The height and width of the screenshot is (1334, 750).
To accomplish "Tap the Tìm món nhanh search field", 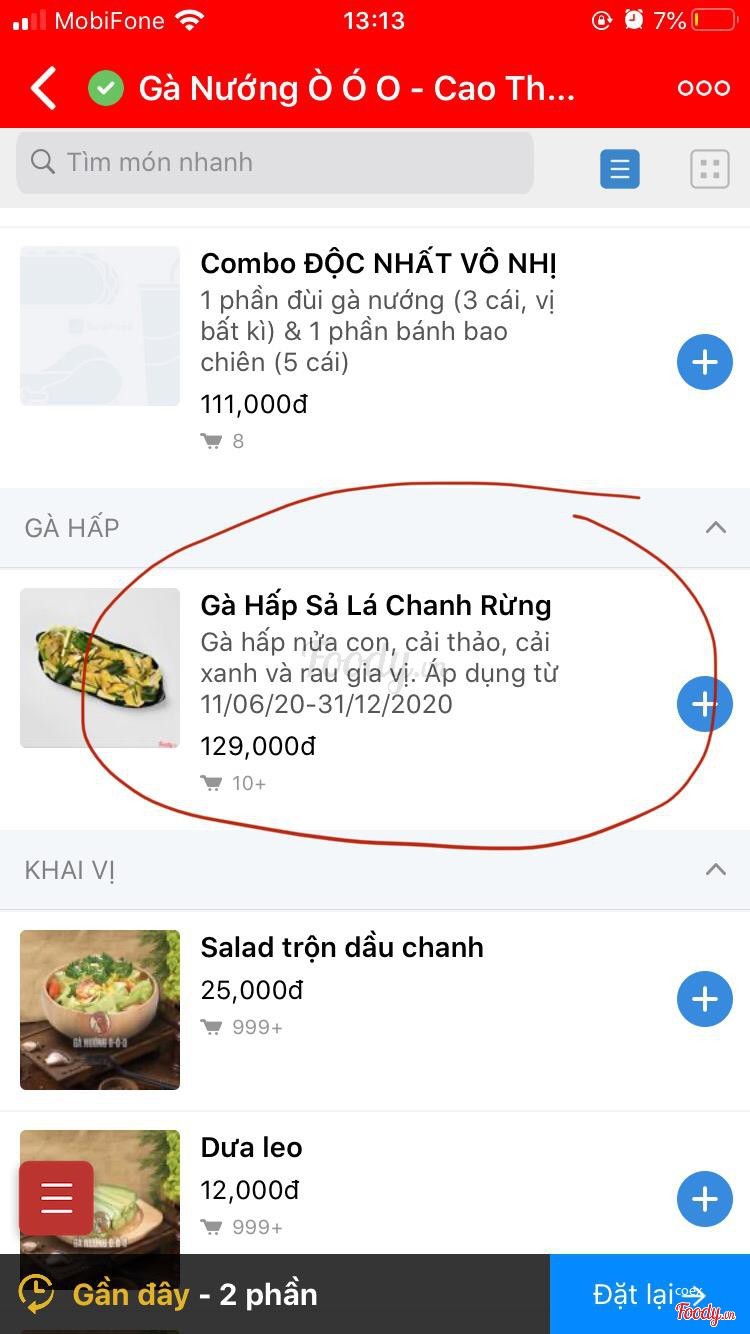I will 275,162.
